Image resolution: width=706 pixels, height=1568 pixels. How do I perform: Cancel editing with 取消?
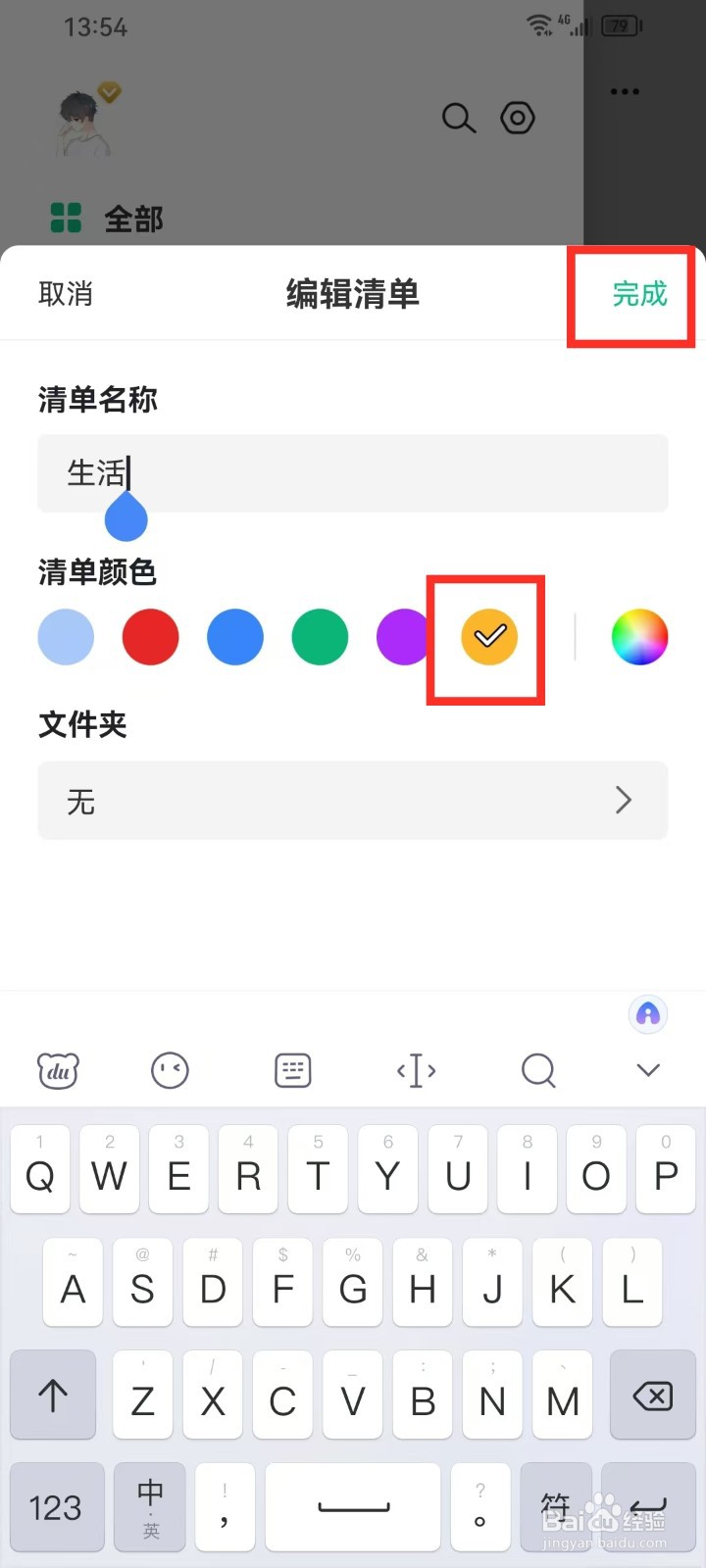pyautogui.click(x=65, y=295)
